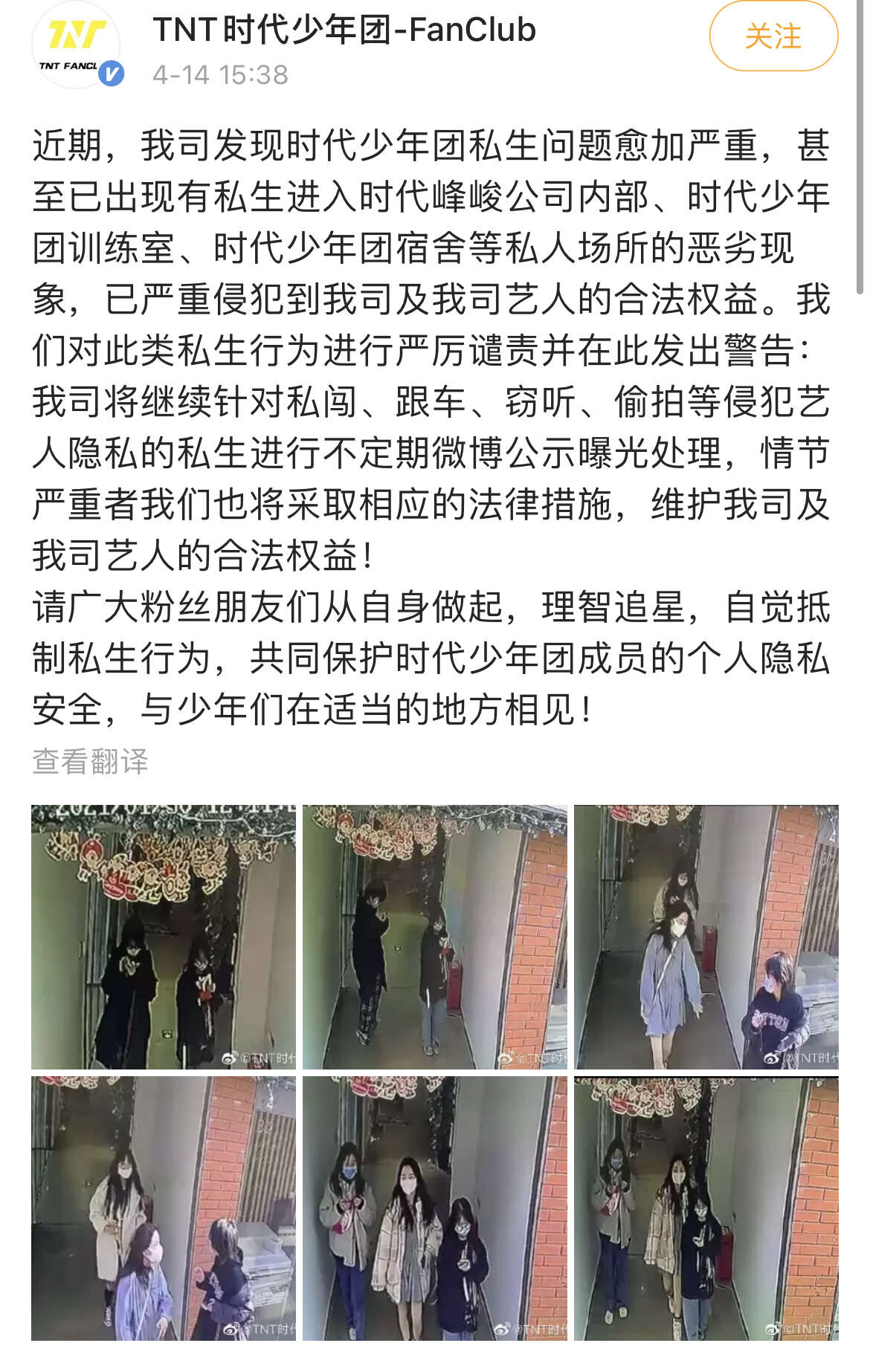The height and width of the screenshot is (1372, 870).
Task: View the second photo in top row
Action: coord(434,936)
